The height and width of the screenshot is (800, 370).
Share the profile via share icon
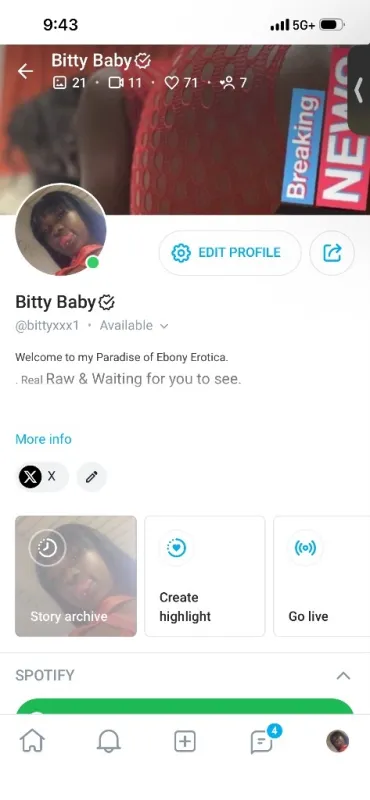coord(332,253)
